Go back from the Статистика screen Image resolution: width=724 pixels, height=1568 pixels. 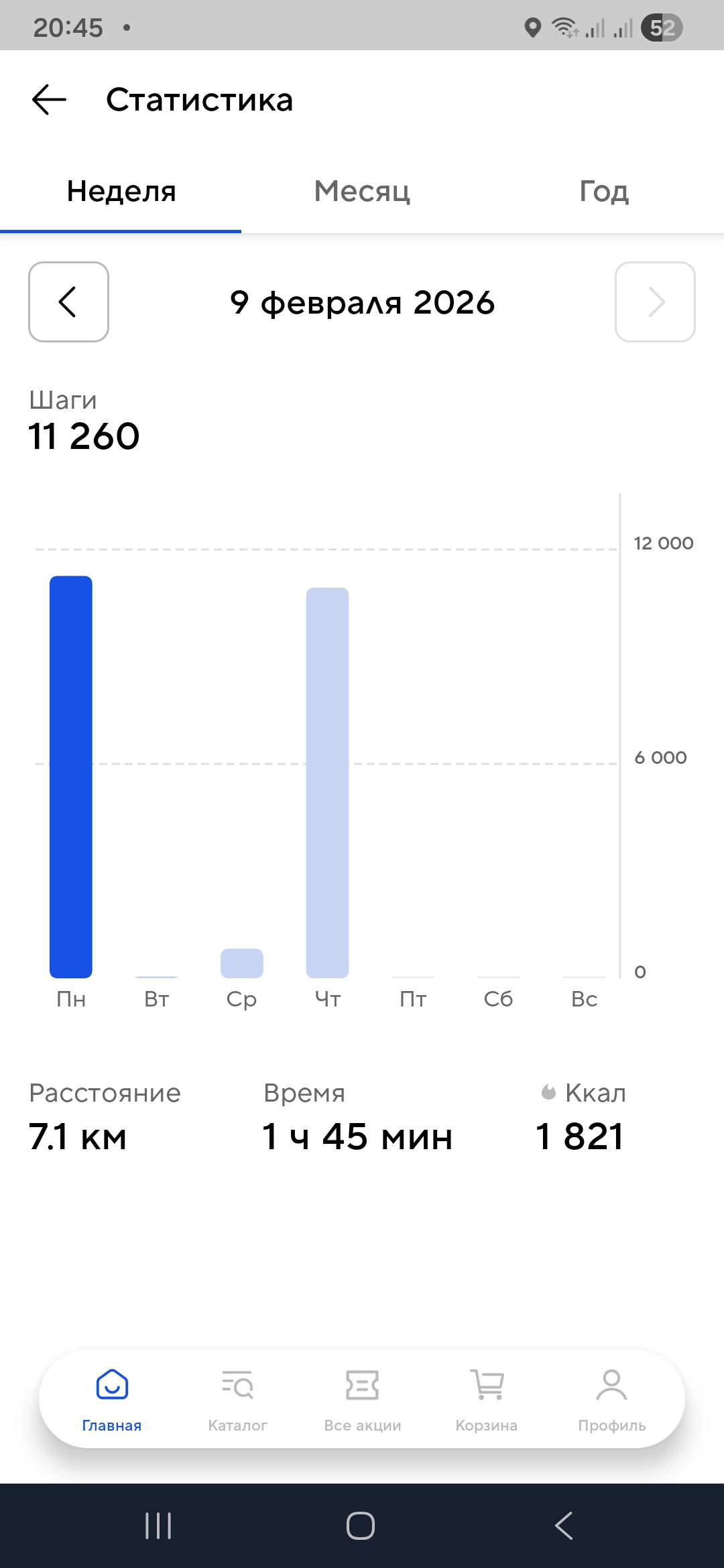pos(50,100)
